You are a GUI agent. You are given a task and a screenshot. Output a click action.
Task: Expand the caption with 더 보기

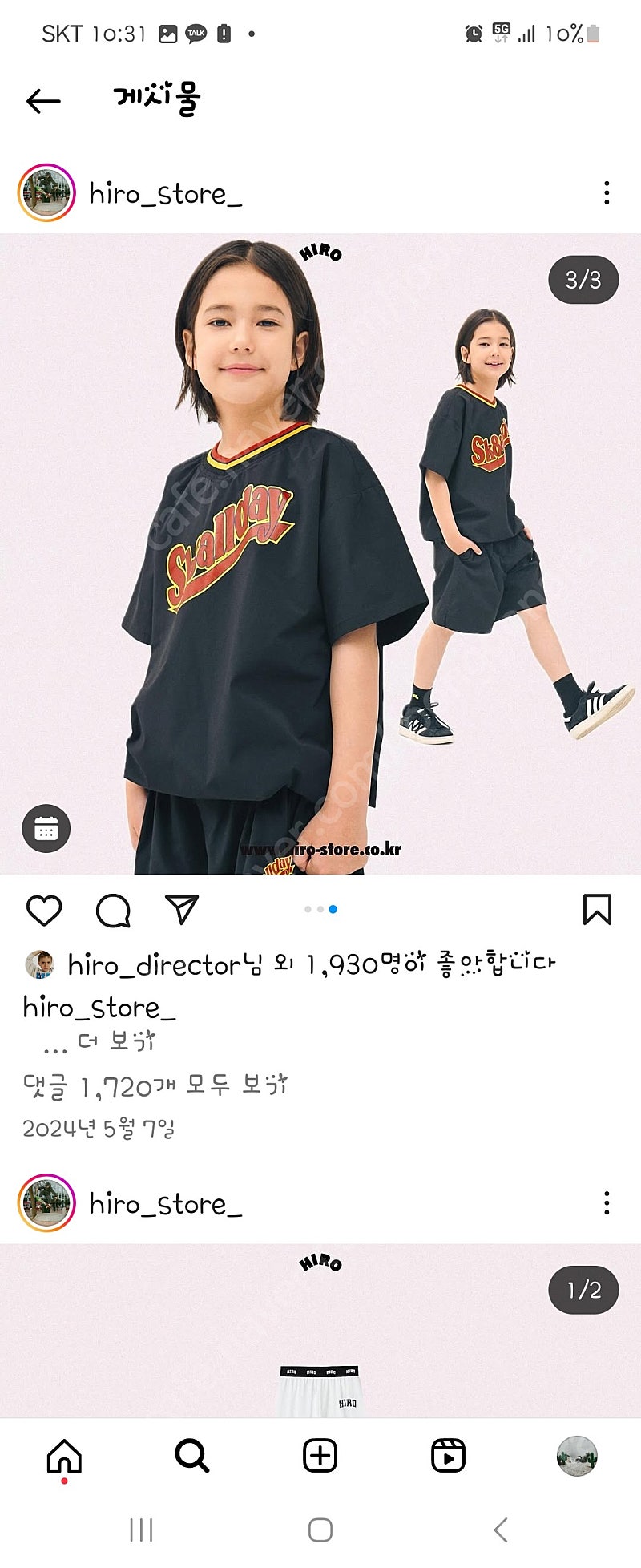pos(115,1042)
